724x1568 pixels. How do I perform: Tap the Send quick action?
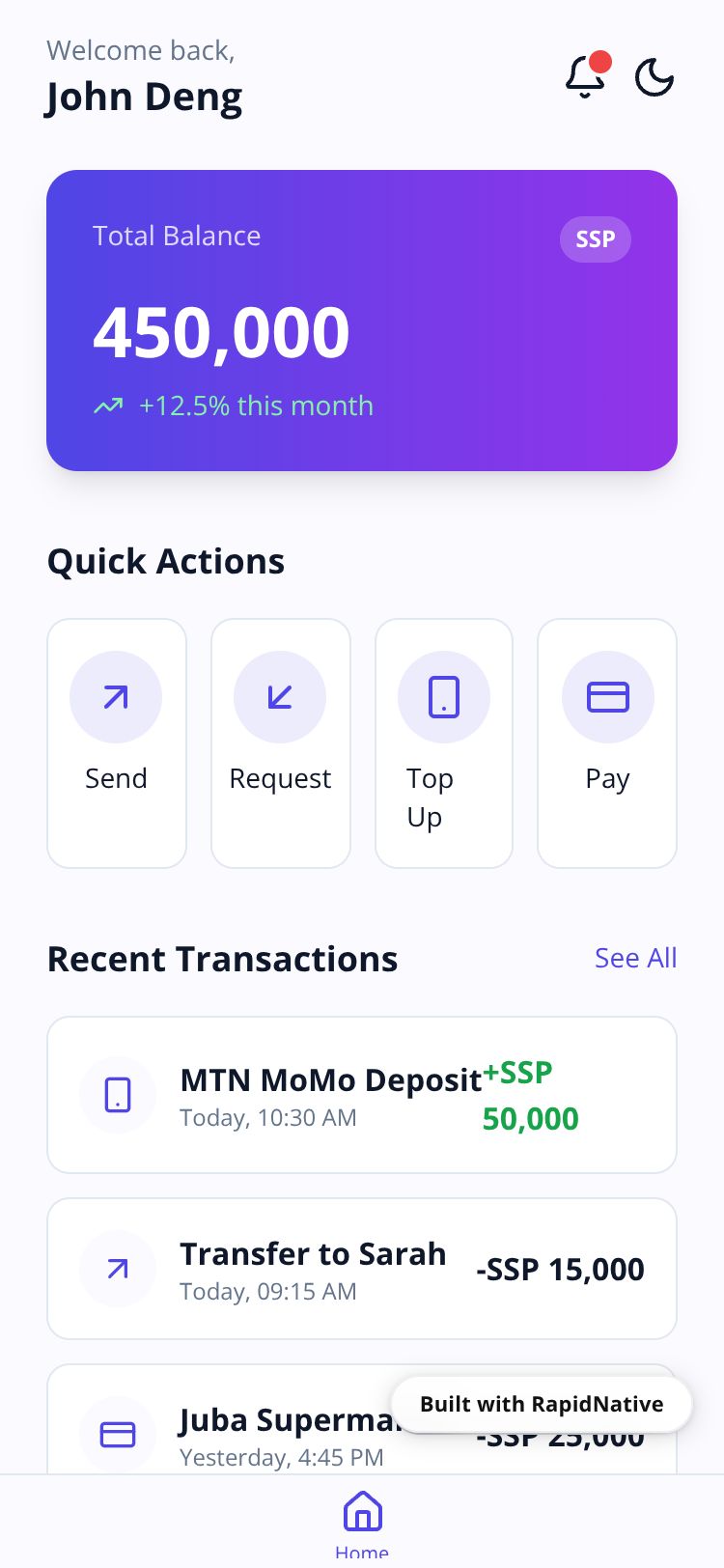(117, 742)
